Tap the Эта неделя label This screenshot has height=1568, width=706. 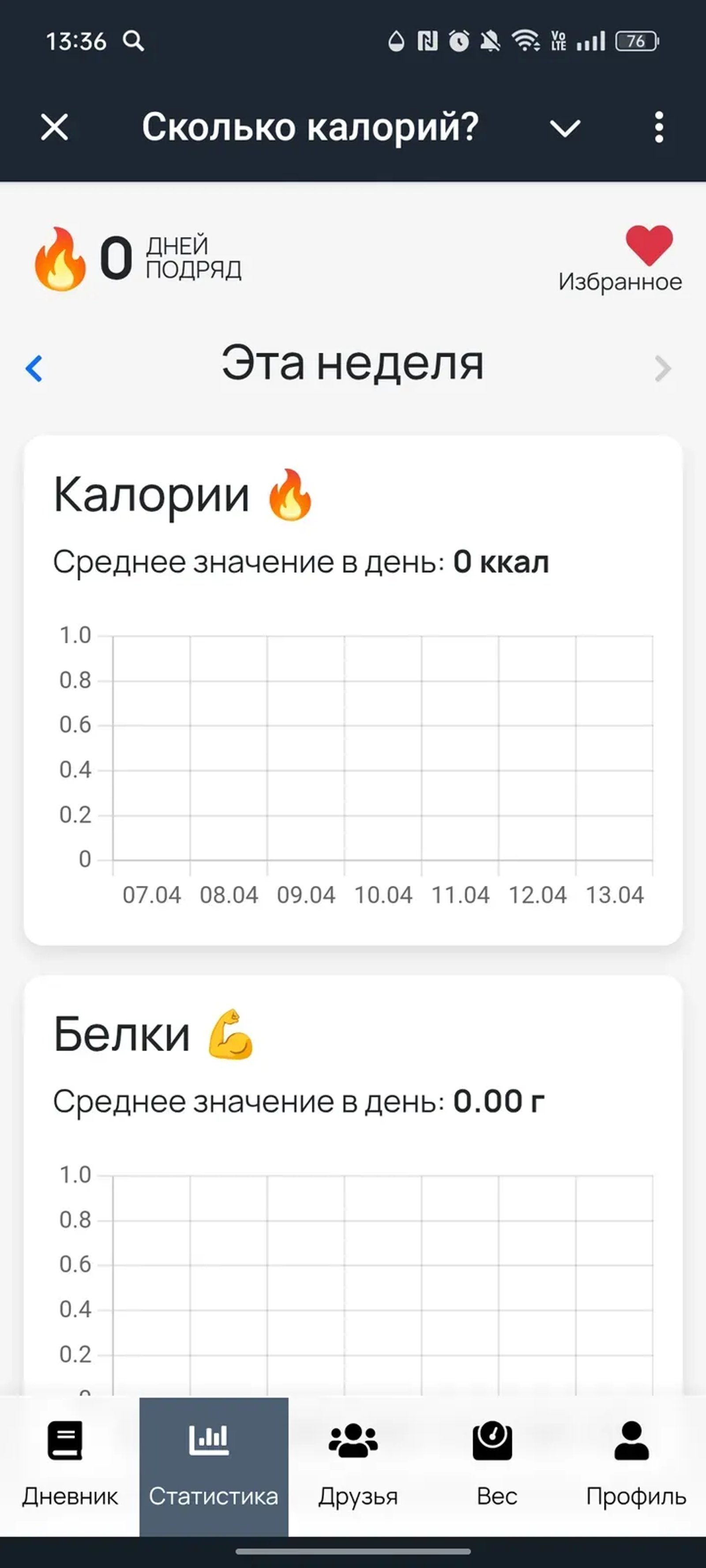(x=352, y=365)
